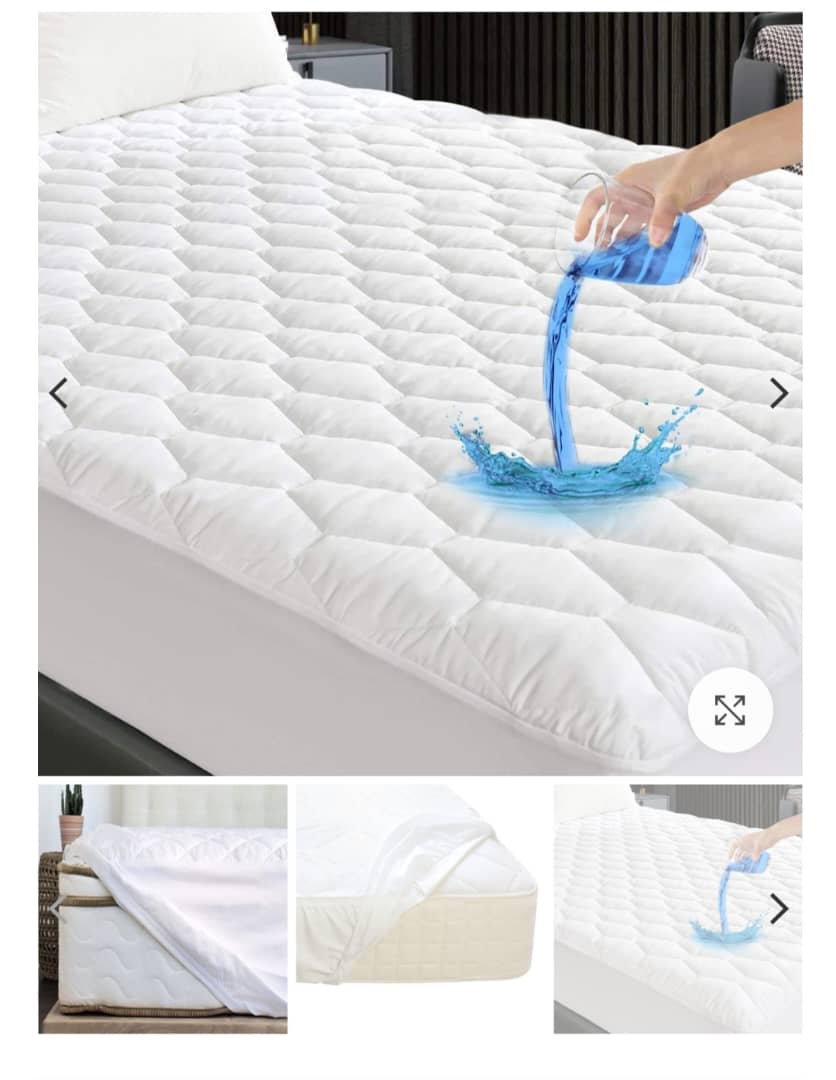This screenshot has width=836, height=1080.
Task: Show the next product image
Action: [x=779, y=394]
